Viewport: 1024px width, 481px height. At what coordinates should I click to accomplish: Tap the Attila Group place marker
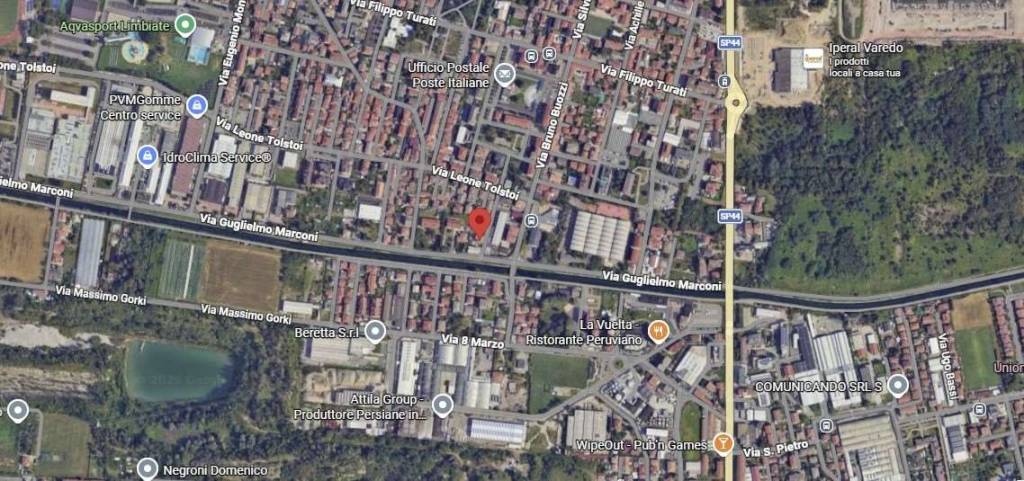(443, 404)
